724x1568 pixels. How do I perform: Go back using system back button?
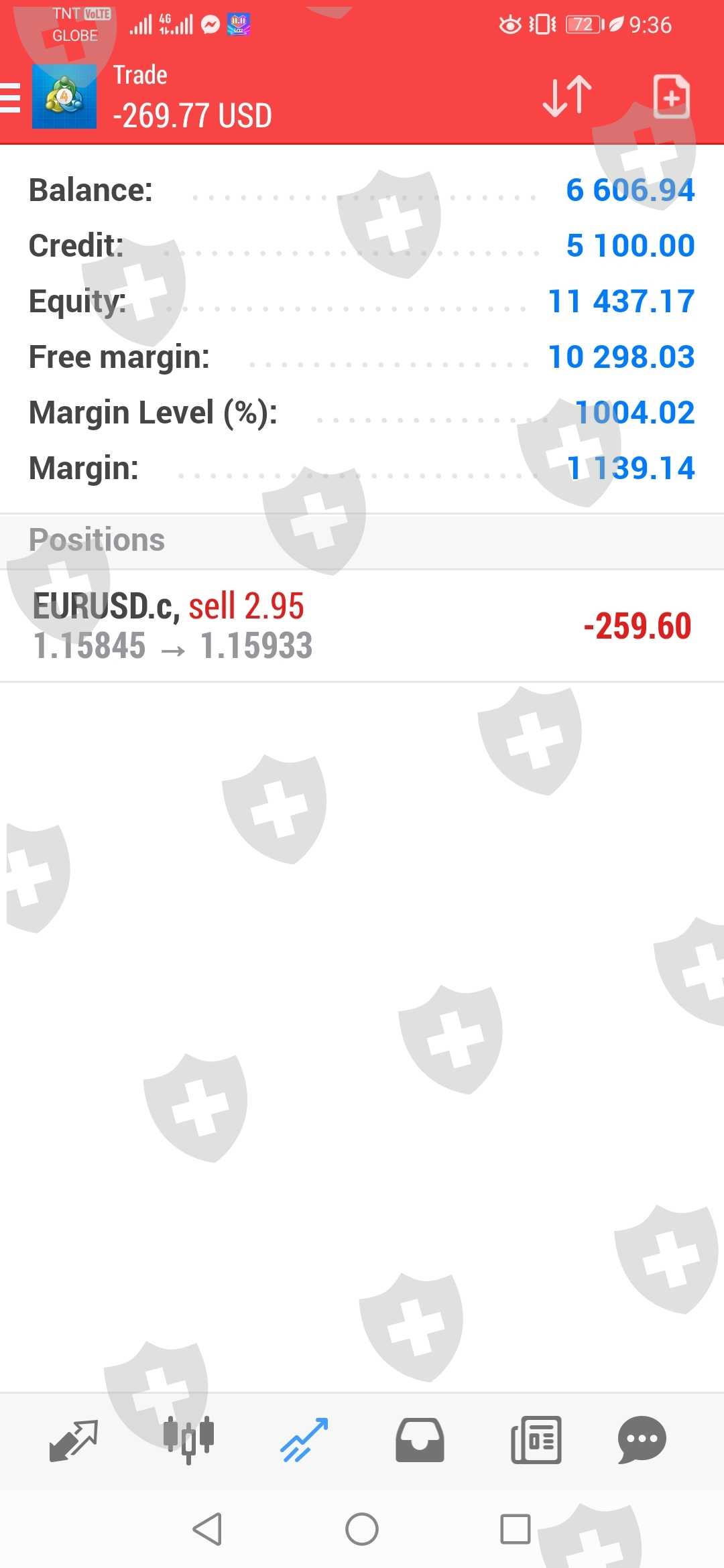[207, 1529]
